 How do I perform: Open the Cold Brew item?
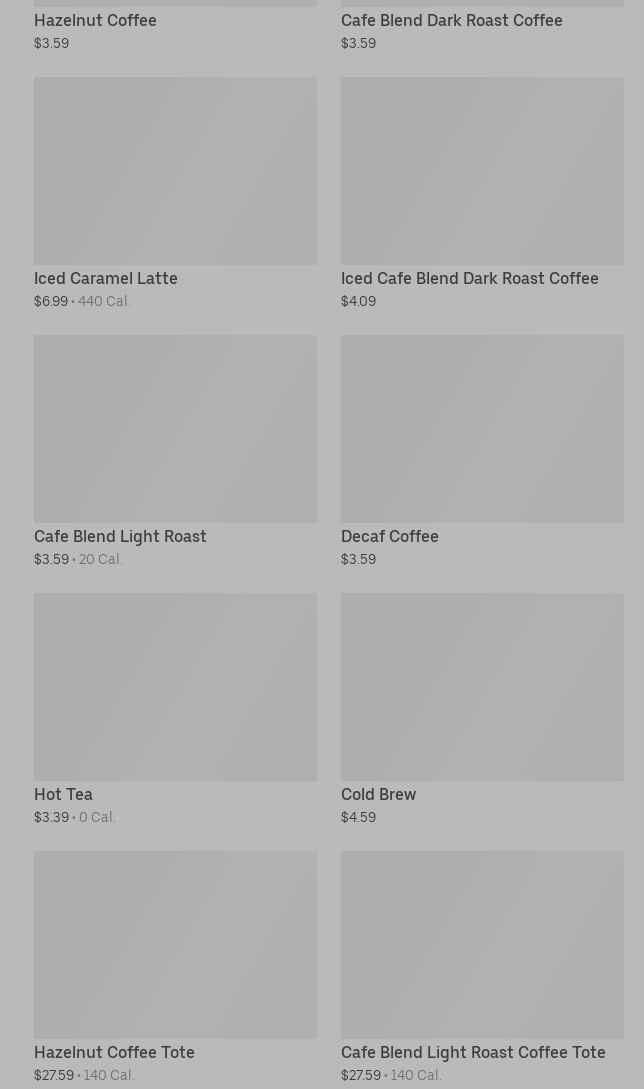(x=482, y=709)
